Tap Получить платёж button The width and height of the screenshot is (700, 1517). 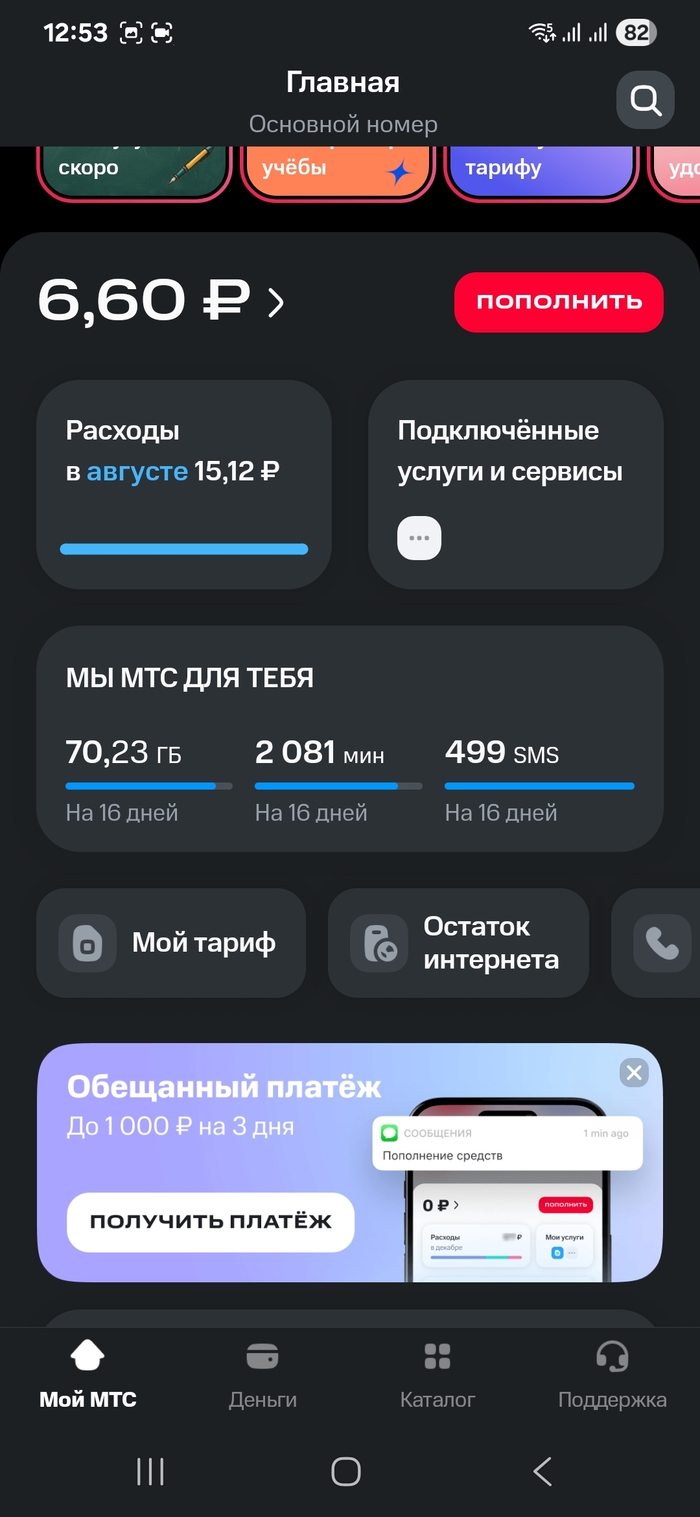click(210, 1221)
